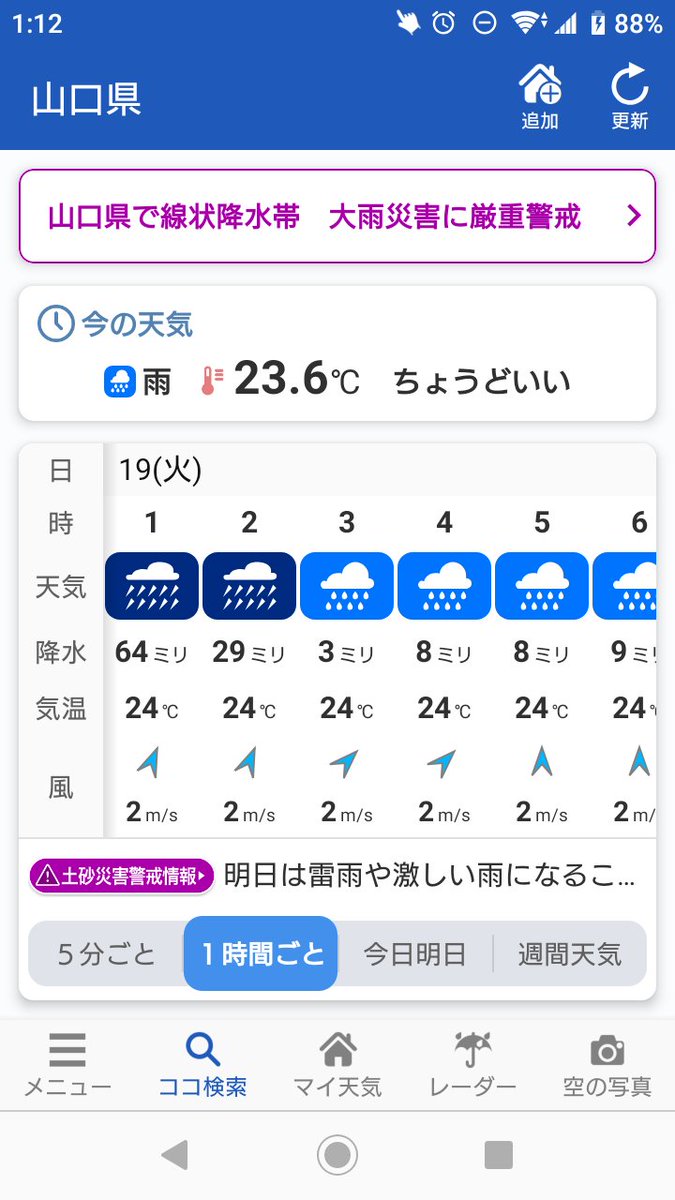Open the メニュー menu
675x1200 pixels.
pos(67,1066)
